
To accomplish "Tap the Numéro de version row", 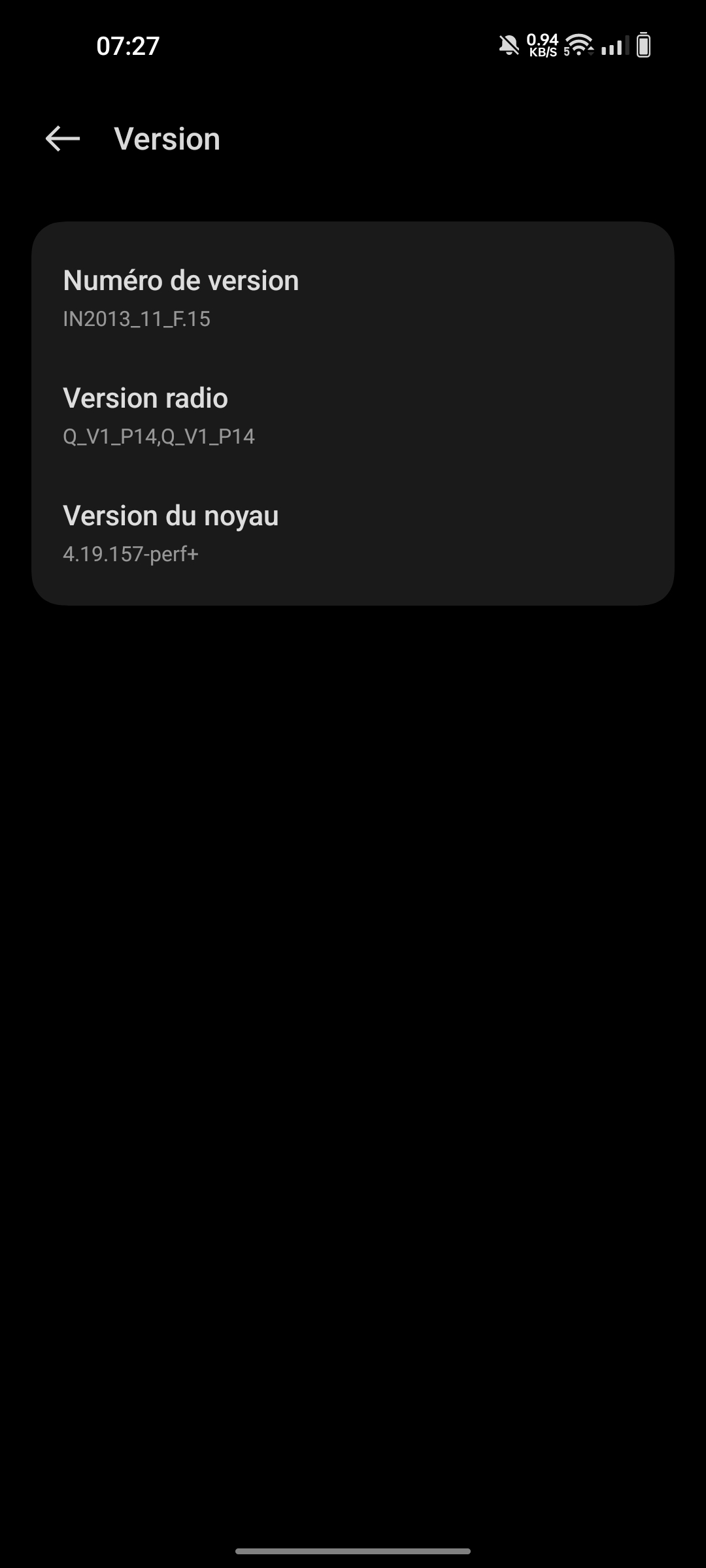I will (353, 299).
